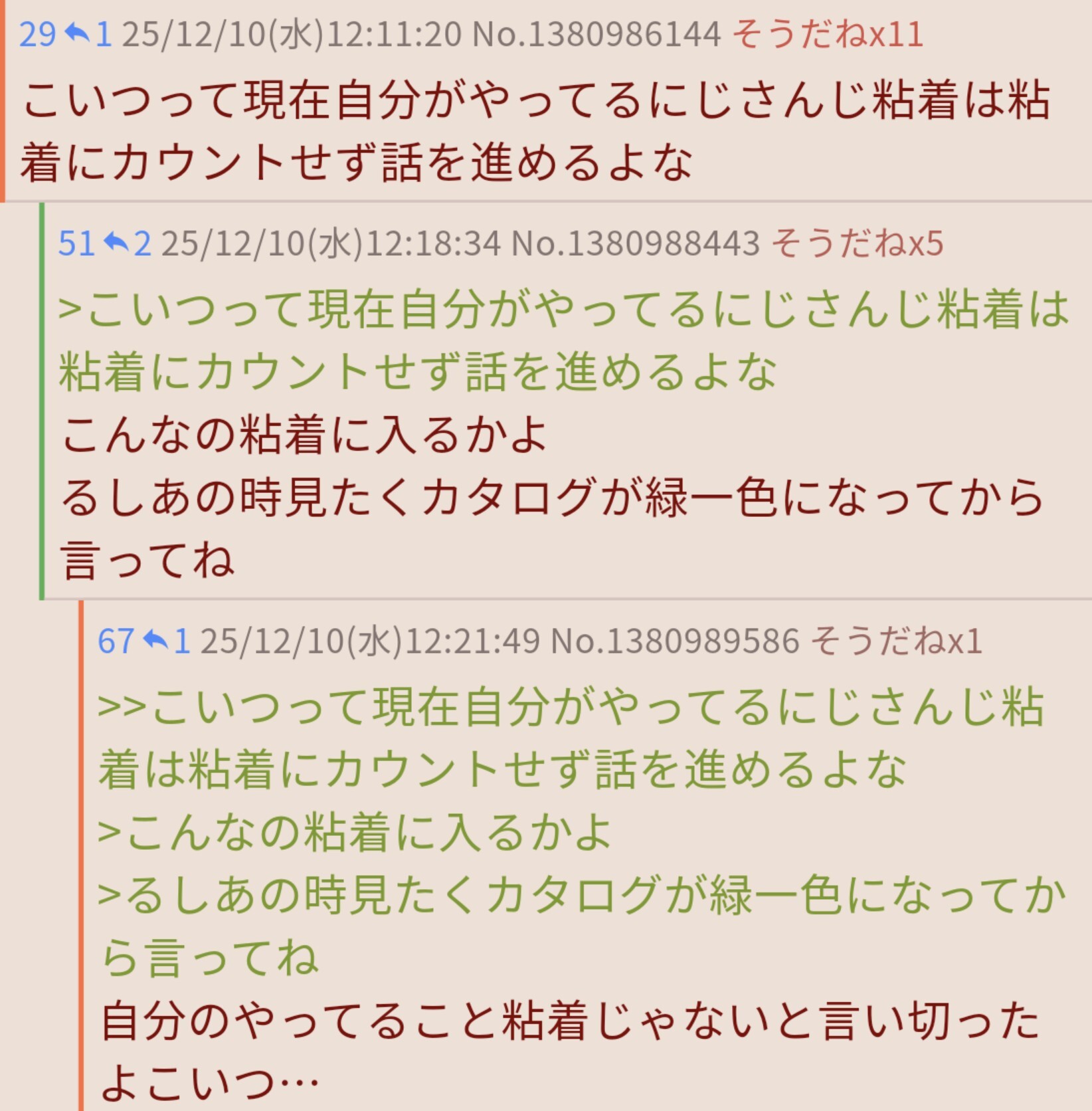The width and height of the screenshot is (1092, 1111).
Task: Tap No.1380988443 to quote that post
Action: click(635, 243)
